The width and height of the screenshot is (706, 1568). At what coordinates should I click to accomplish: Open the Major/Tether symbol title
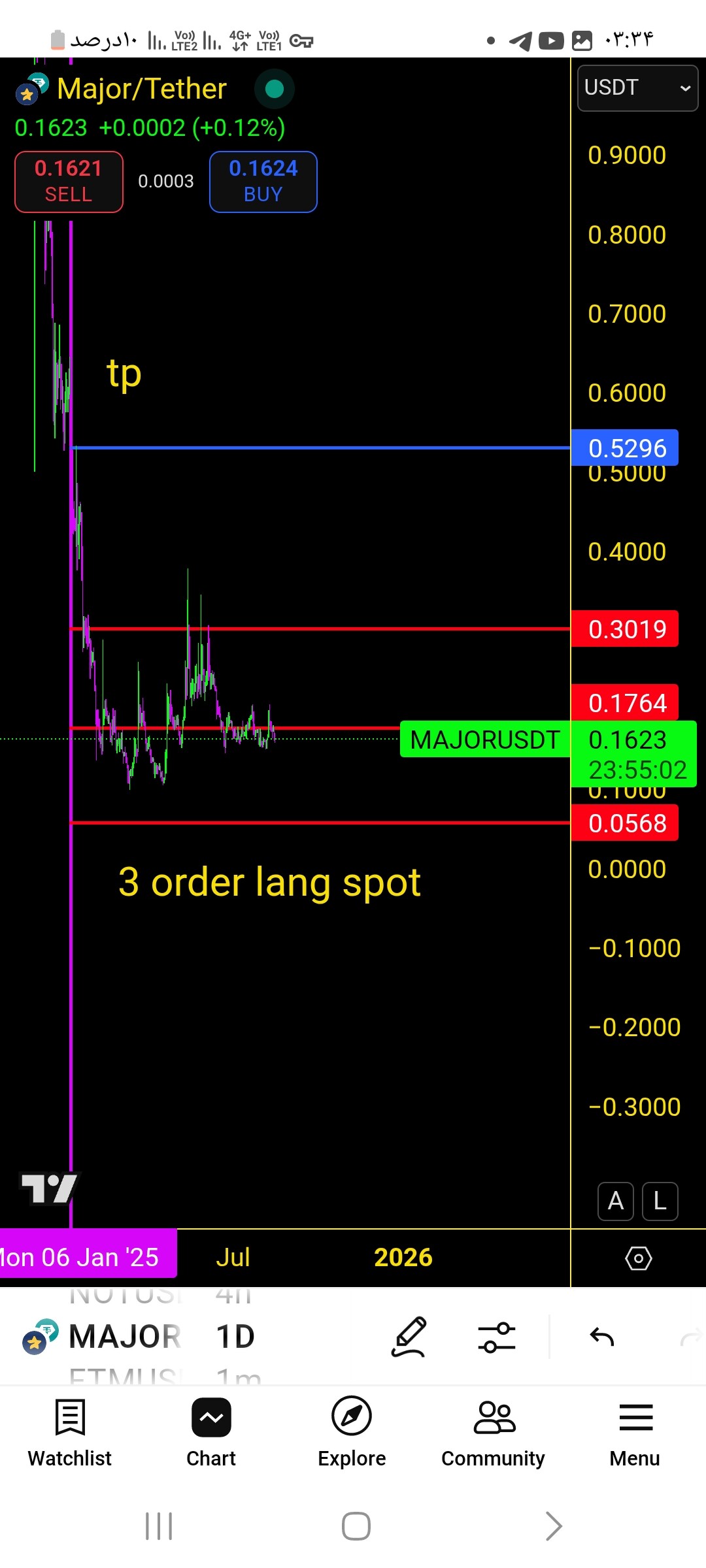(x=142, y=89)
